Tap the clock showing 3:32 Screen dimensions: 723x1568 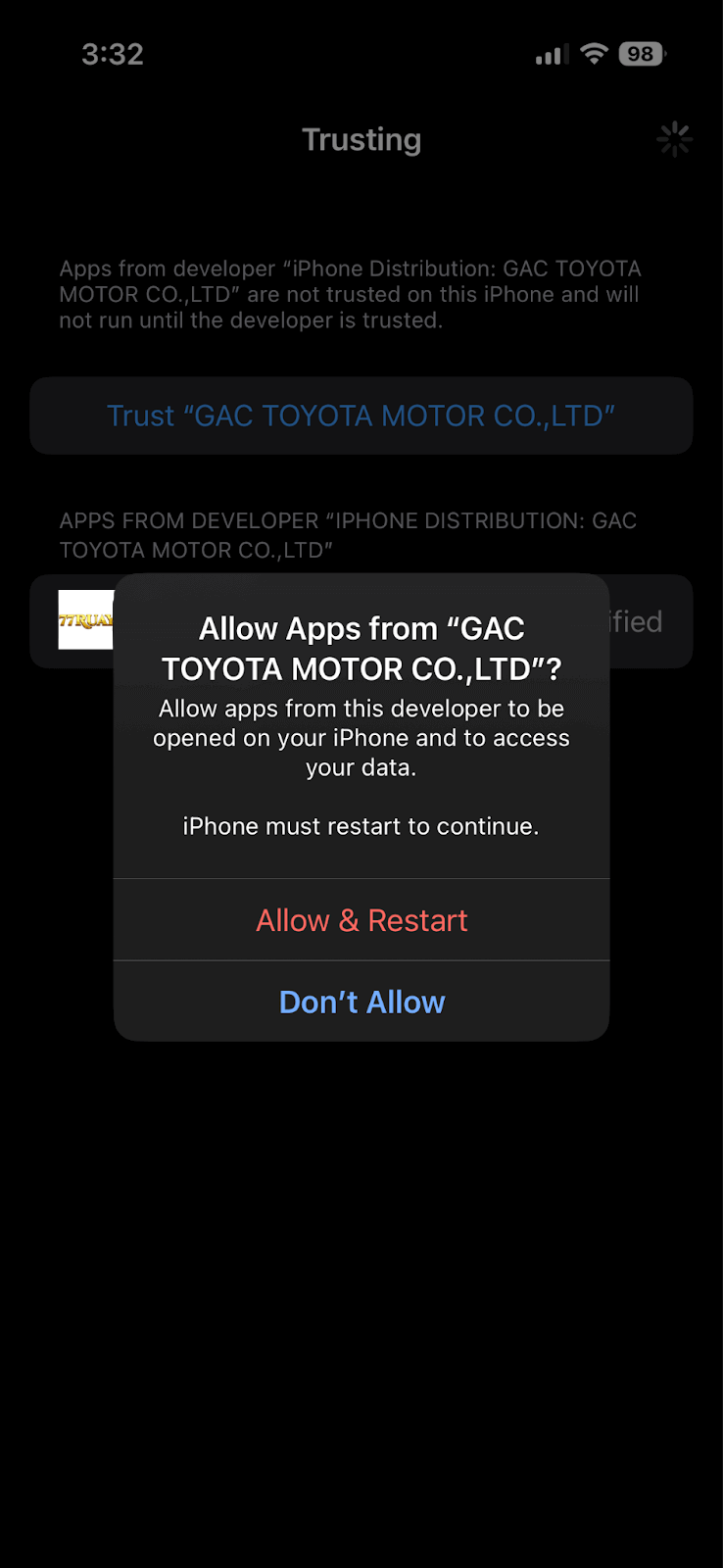(112, 54)
